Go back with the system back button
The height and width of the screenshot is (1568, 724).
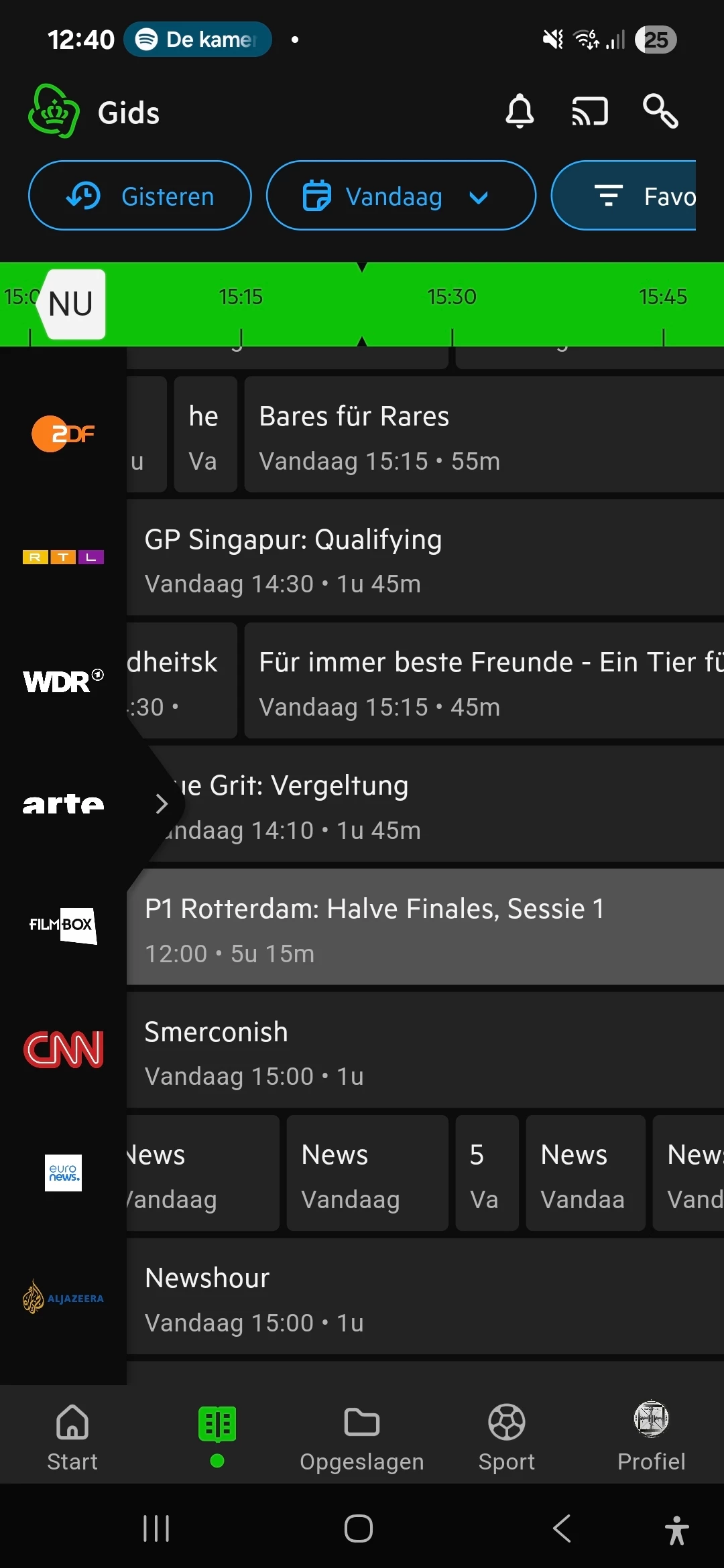click(562, 1529)
